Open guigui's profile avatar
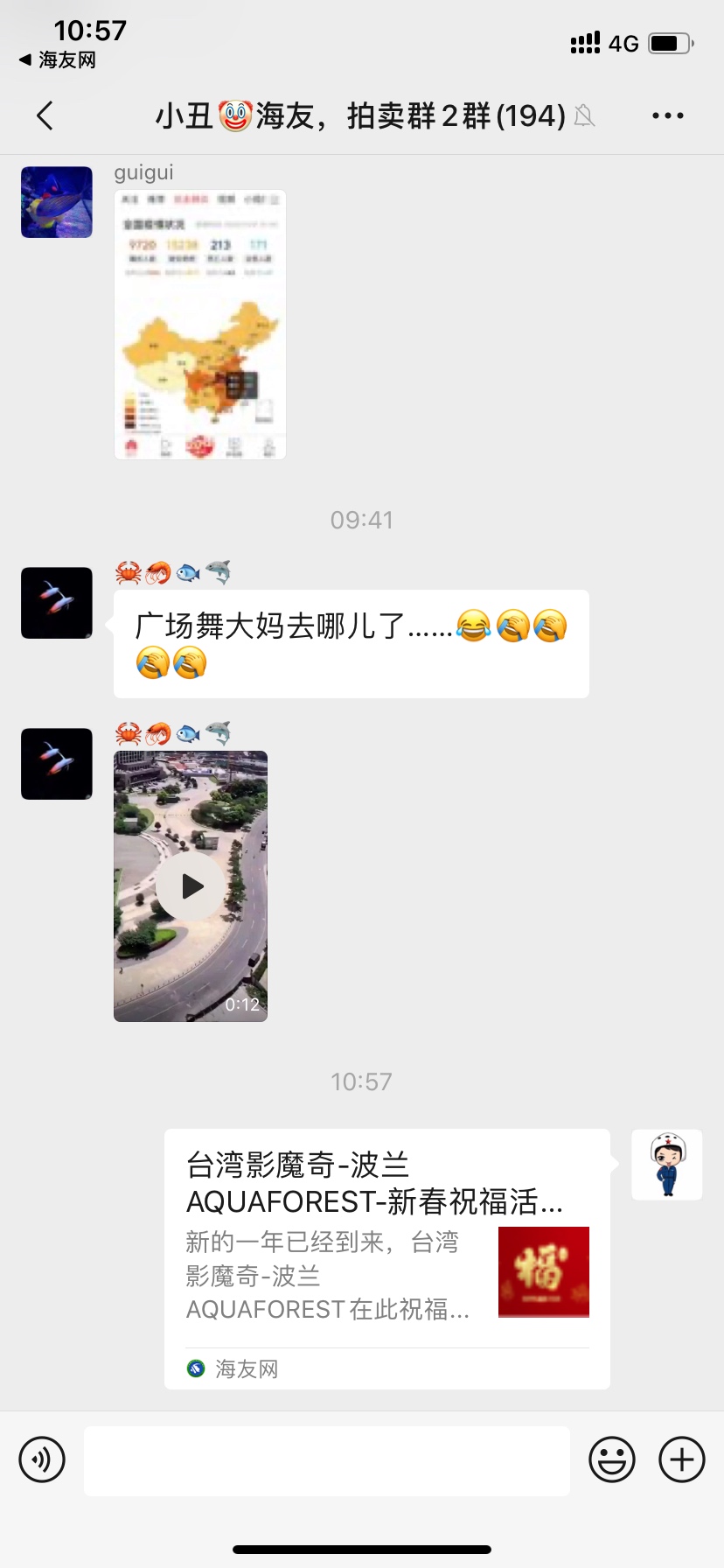724x1568 pixels. pyautogui.click(x=57, y=202)
